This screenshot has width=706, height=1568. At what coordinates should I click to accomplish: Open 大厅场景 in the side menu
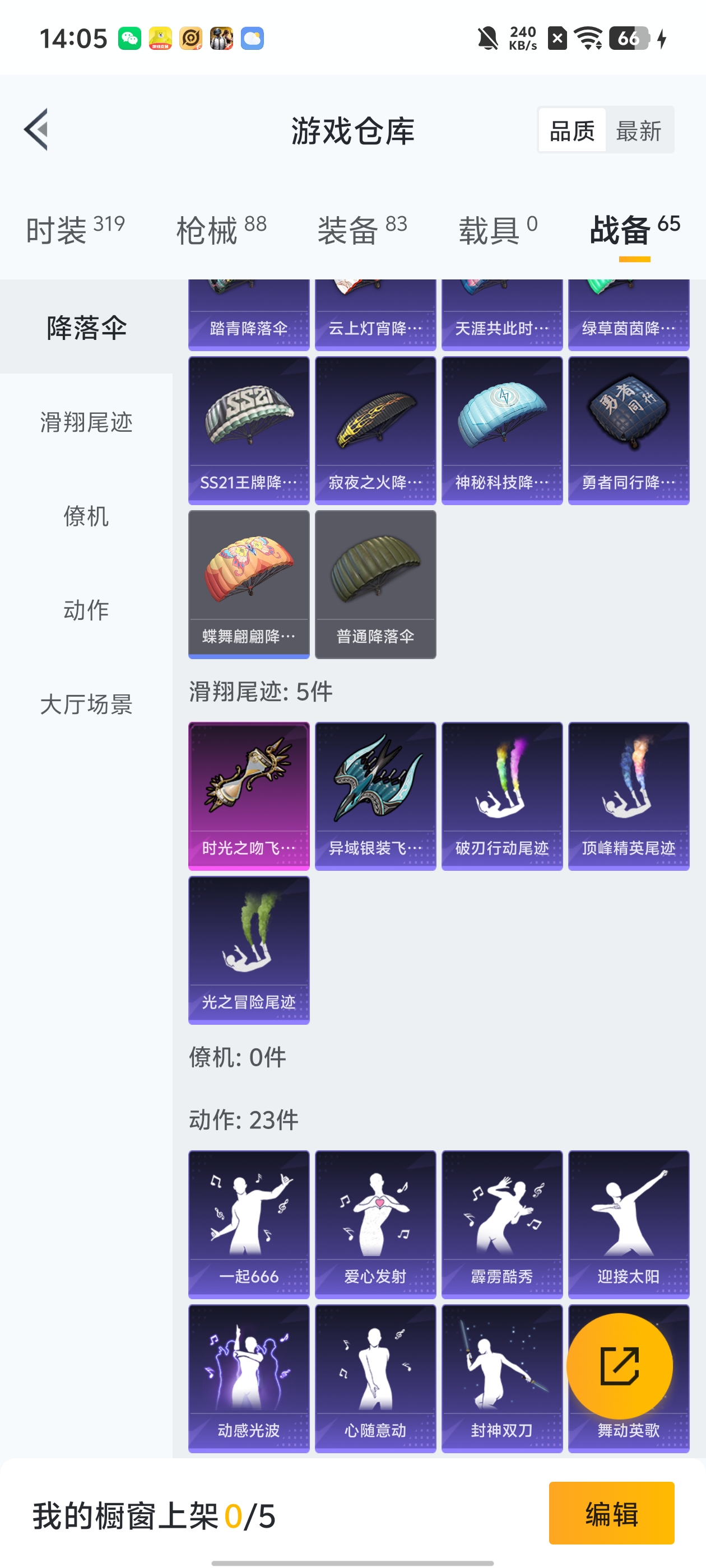coord(86,704)
